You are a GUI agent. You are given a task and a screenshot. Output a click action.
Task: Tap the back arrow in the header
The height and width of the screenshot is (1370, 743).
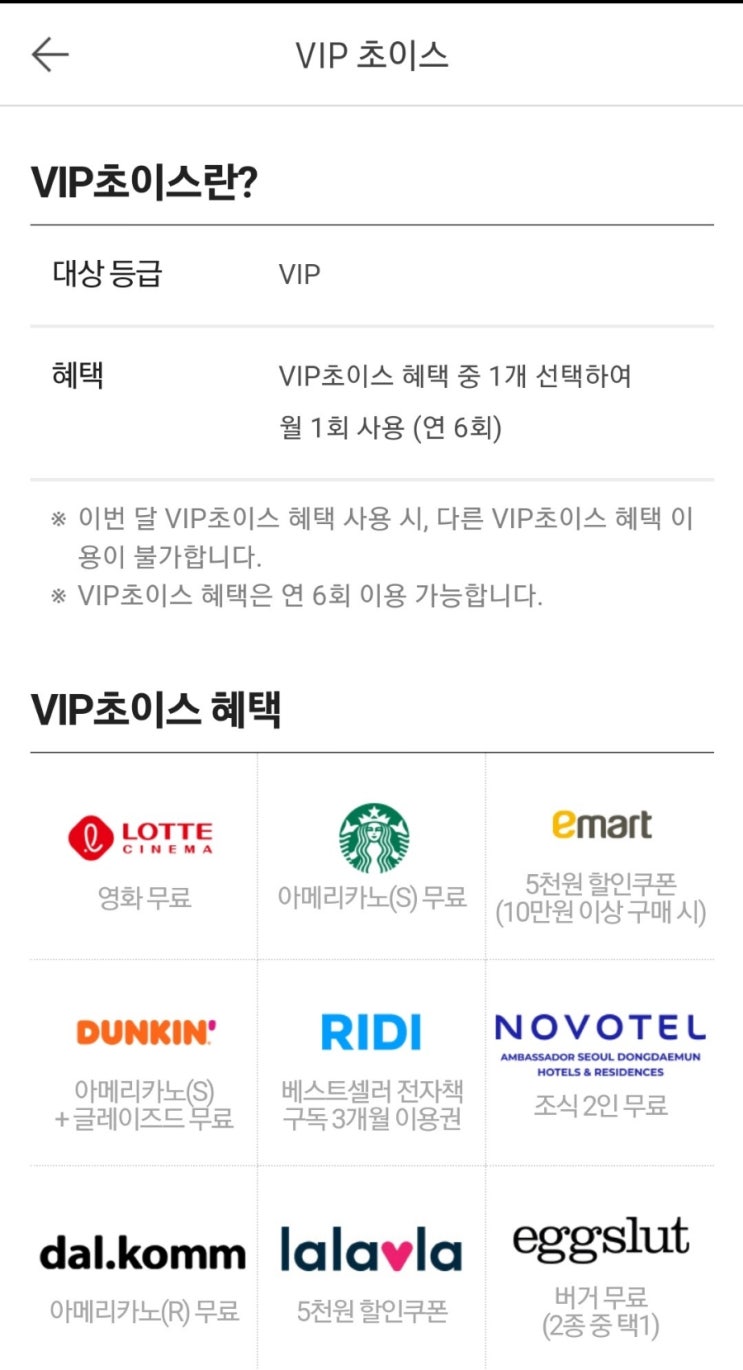coord(48,55)
